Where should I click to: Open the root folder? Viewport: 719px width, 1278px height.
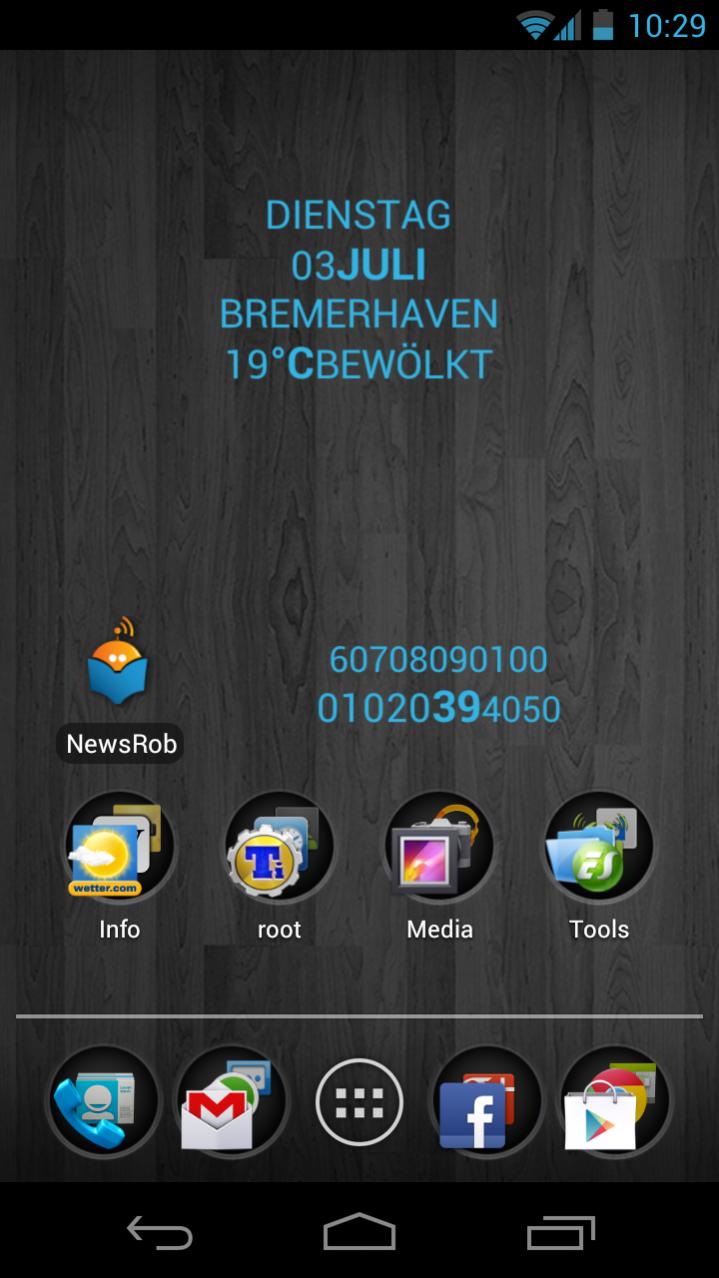coord(279,848)
